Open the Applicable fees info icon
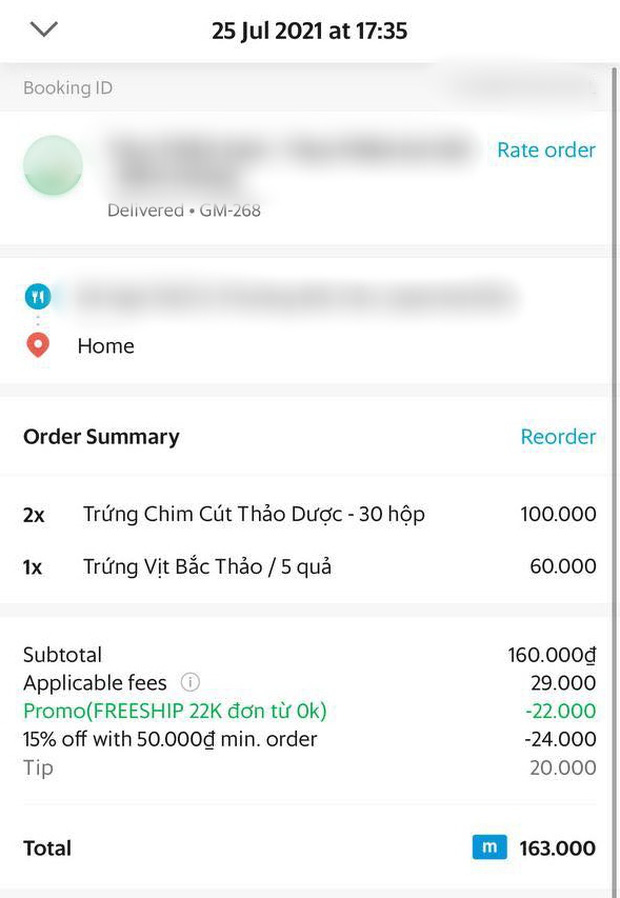This screenshot has width=620, height=898. [190, 682]
